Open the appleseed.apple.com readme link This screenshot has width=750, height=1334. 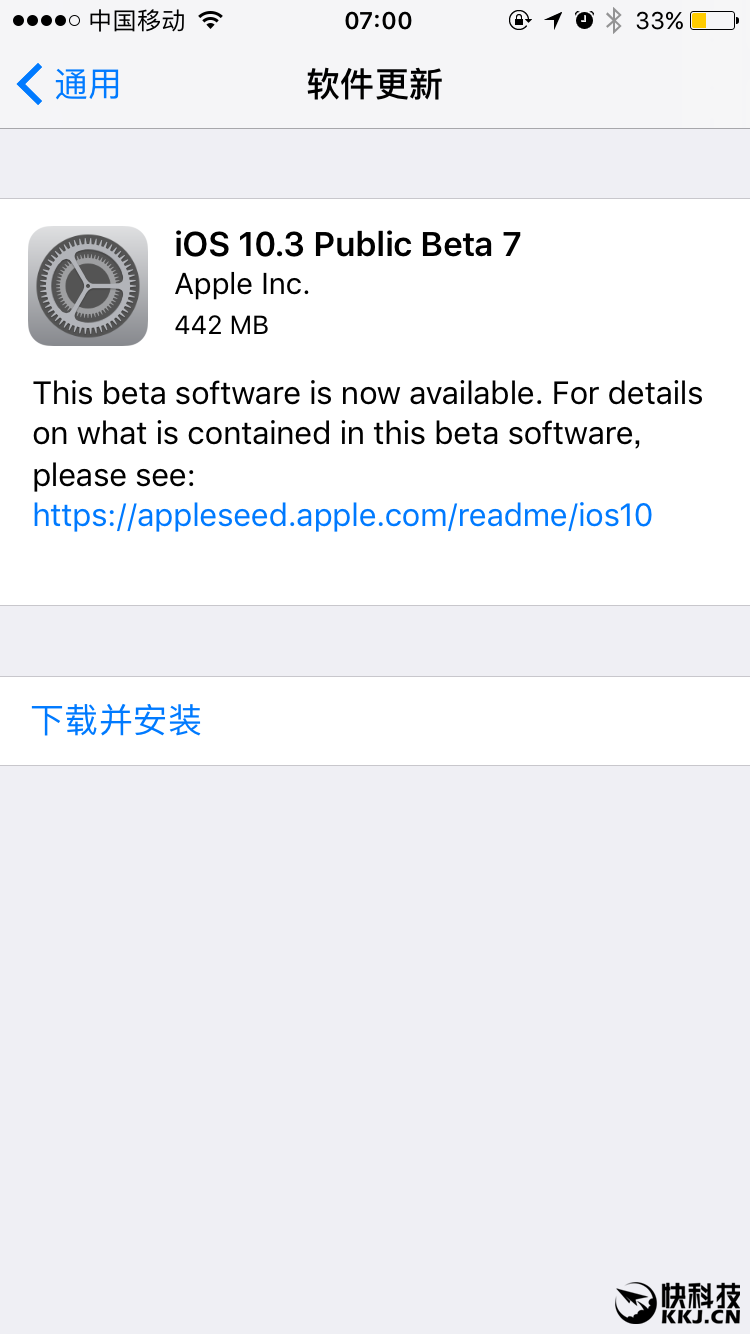pos(342,515)
